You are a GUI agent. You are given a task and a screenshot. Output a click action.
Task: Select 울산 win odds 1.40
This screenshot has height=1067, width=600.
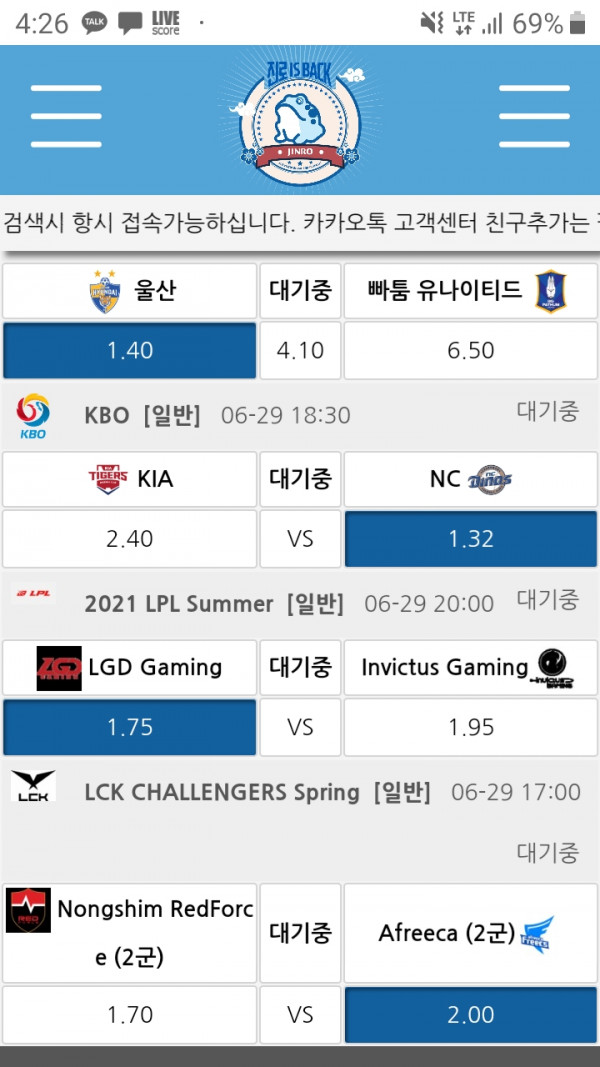[x=130, y=350]
